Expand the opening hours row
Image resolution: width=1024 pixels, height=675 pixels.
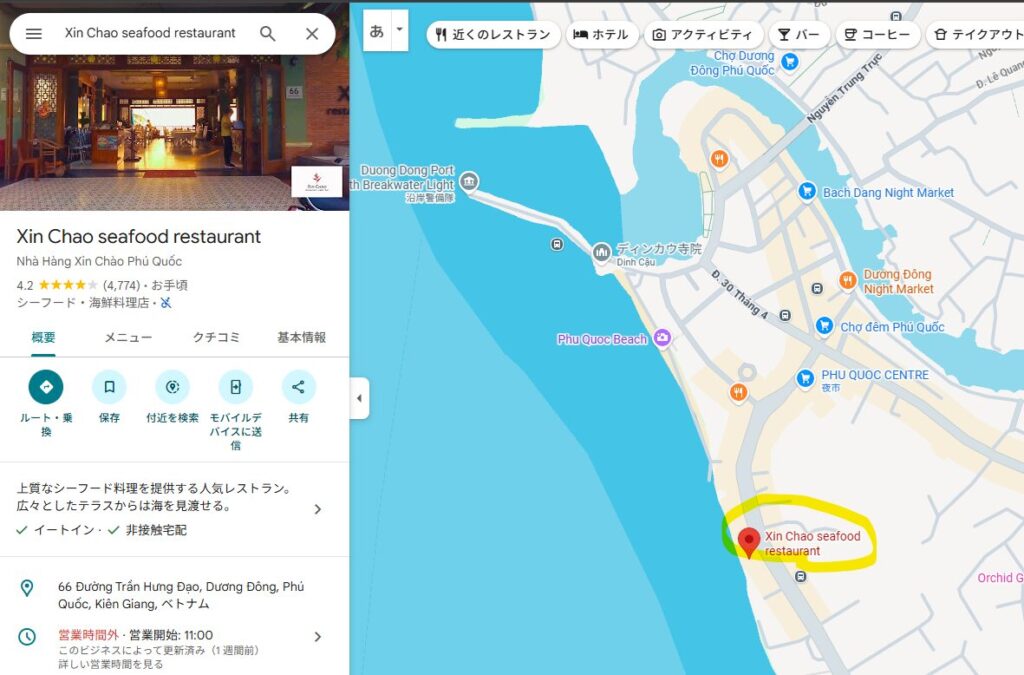point(318,636)
